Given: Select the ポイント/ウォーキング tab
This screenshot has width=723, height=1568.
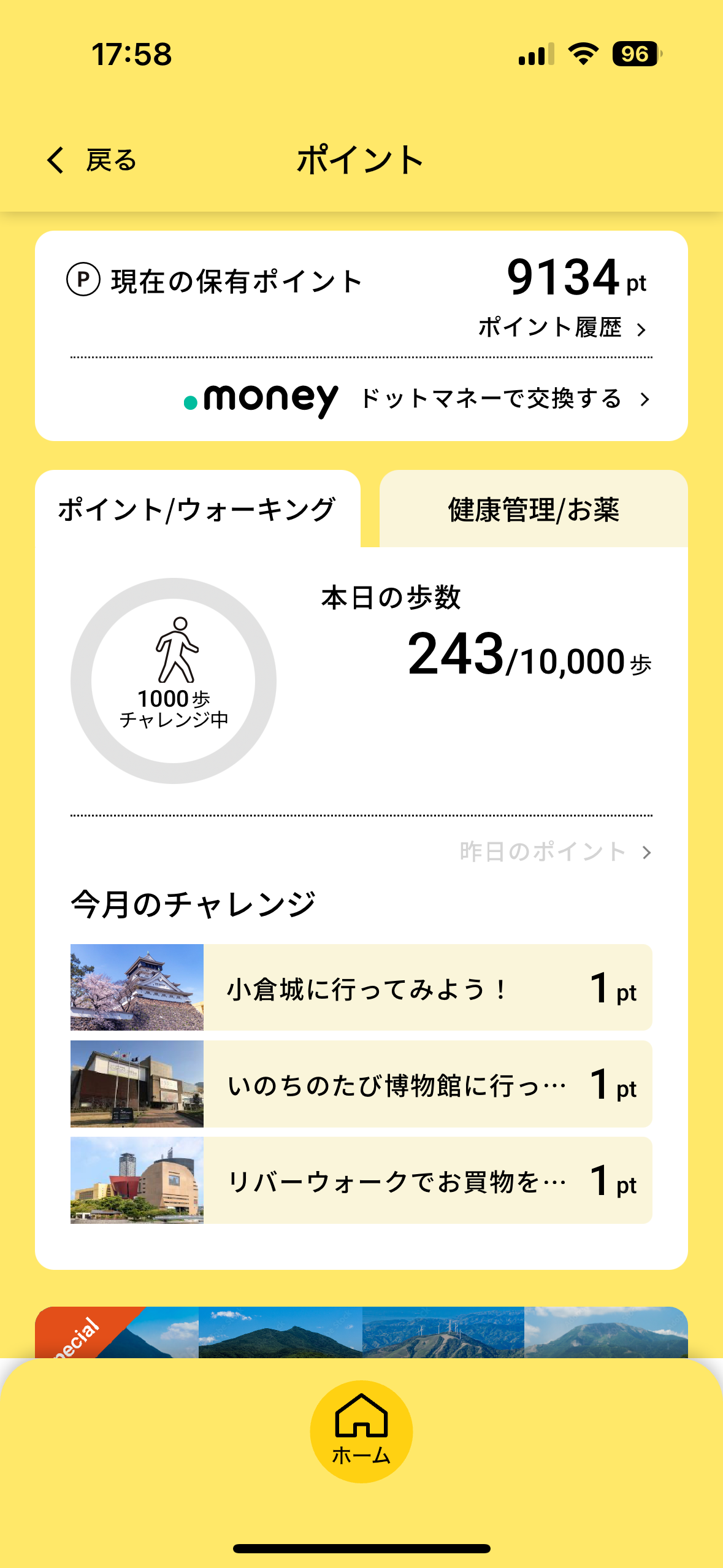Looking at the screenshot, I should [x=197, y=510].
